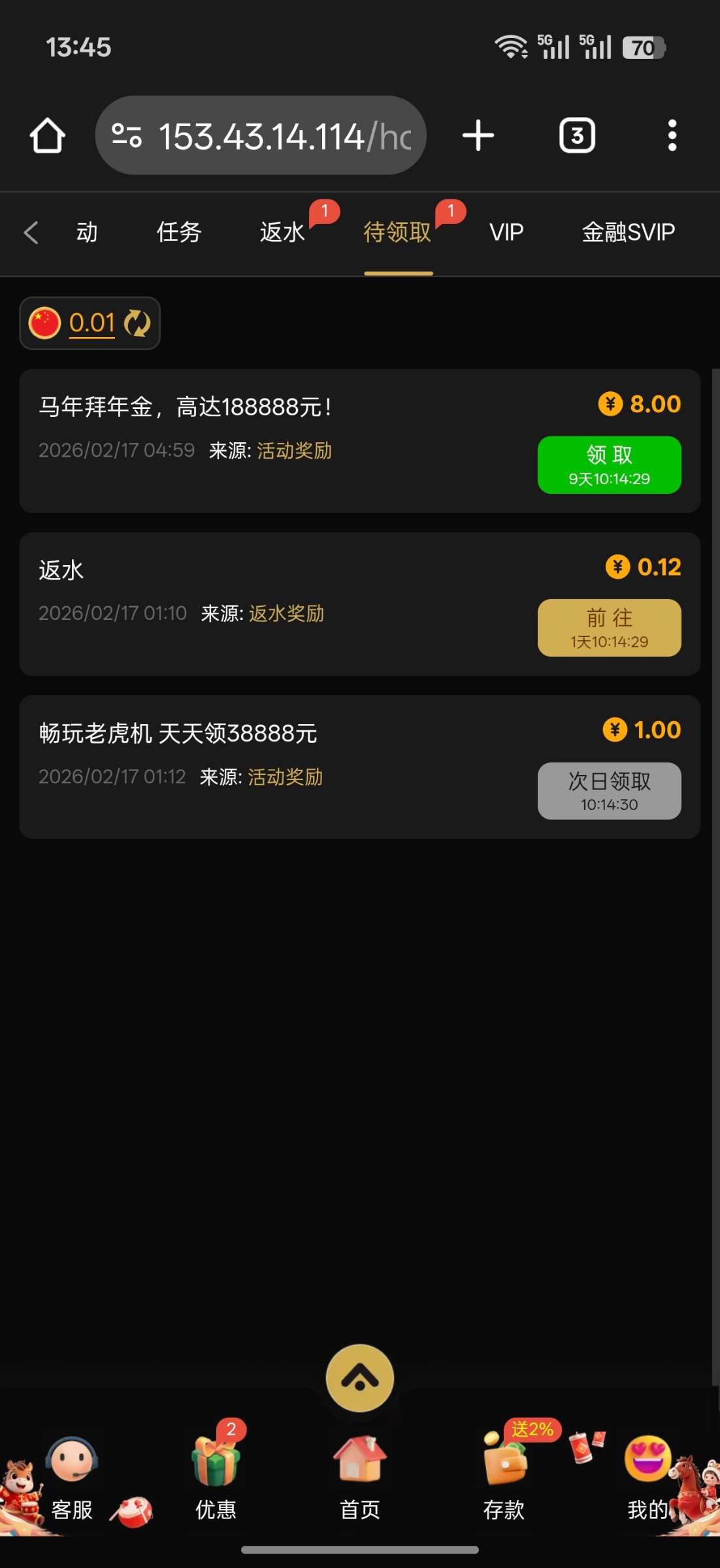The image size is (720, 1568).
Task: Switch to the 金融SVIP tab
Action: coord(628,233)
